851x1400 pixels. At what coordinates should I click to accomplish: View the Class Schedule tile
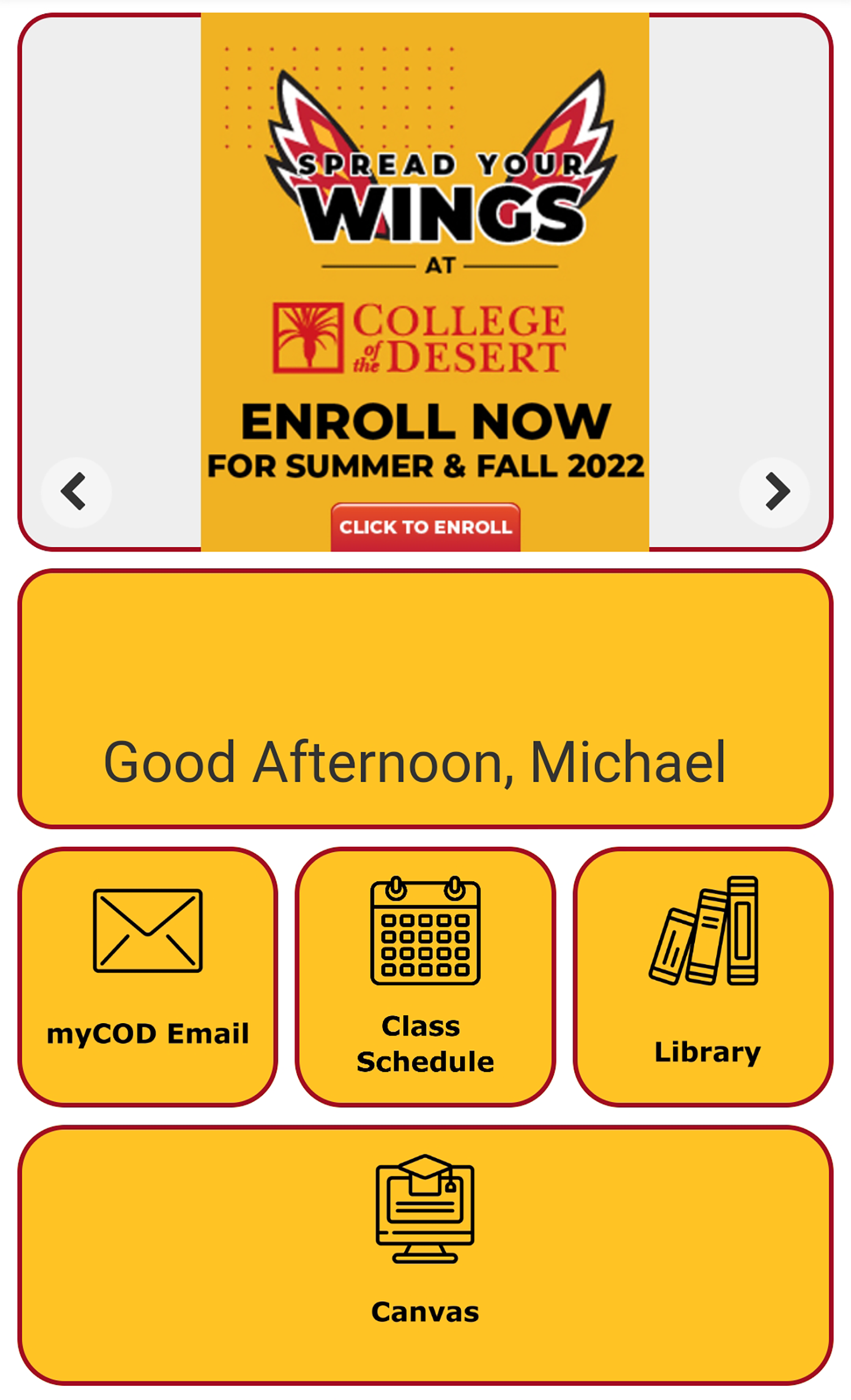pos(425,977)
